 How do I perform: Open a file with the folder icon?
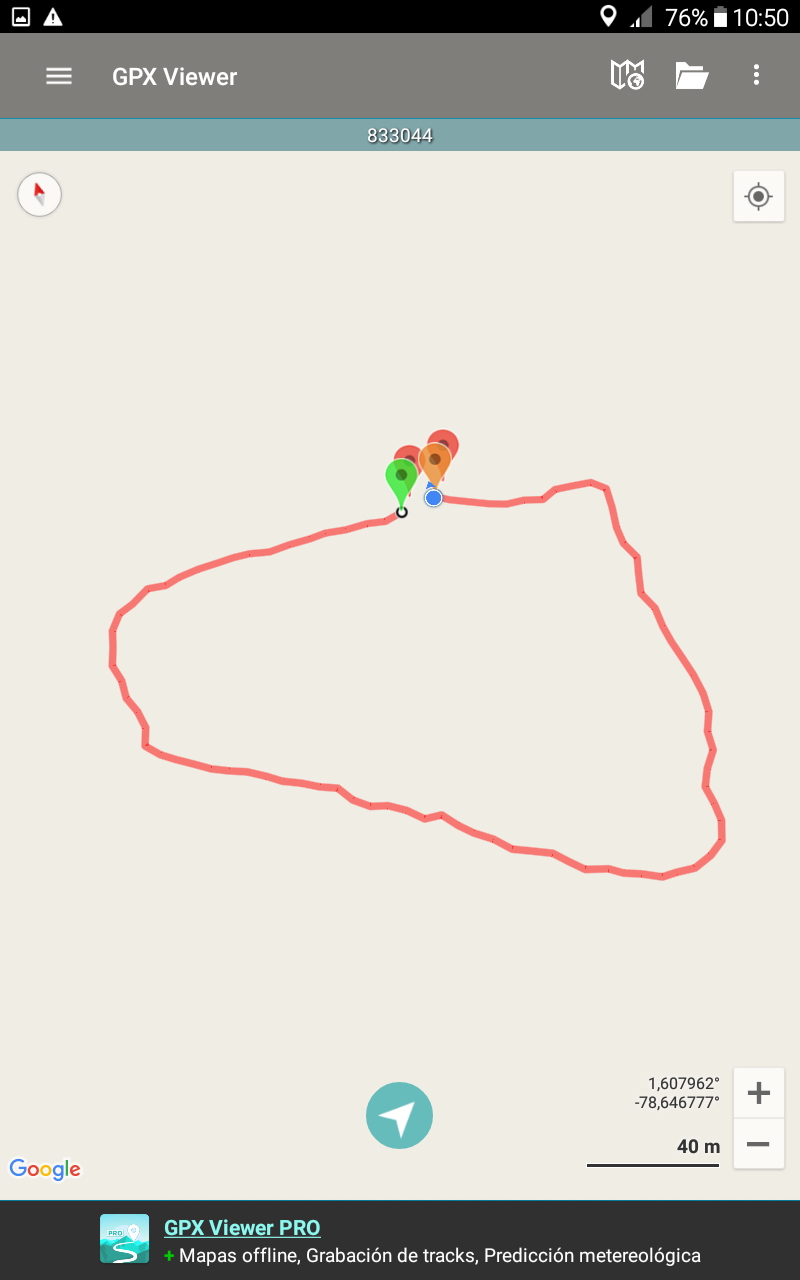click(x=691, y=75)
